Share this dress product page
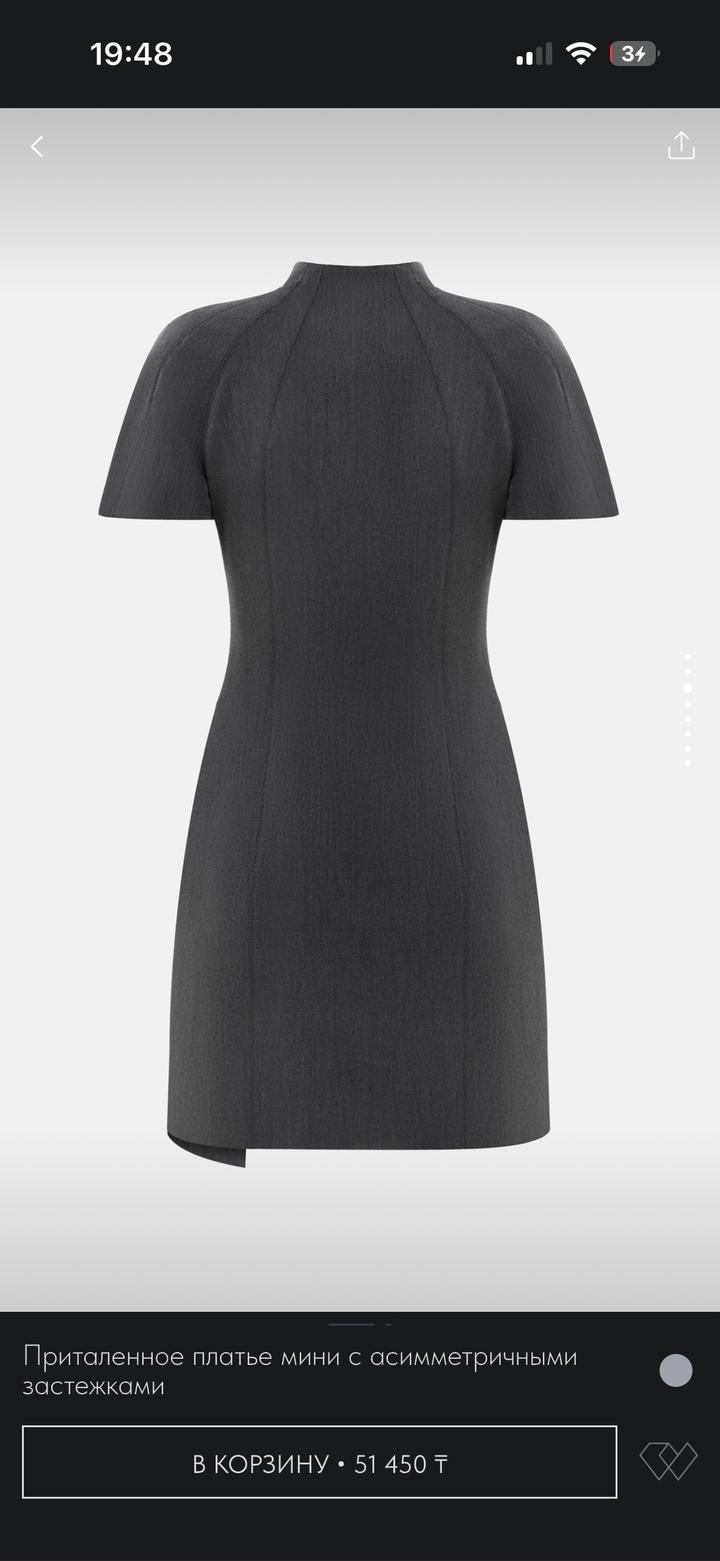 pyautogui.click(x=680, y=146)
